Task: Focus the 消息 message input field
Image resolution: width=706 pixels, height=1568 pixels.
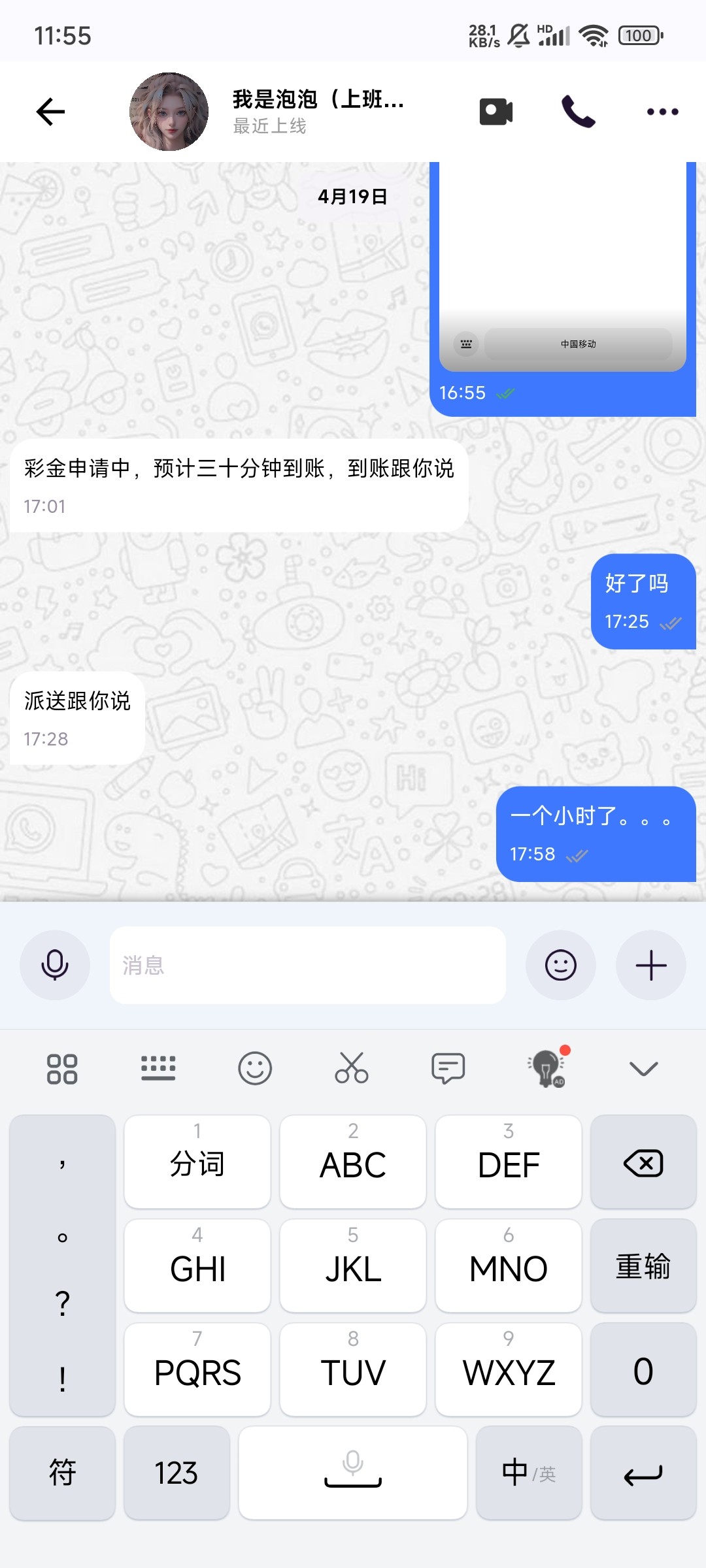Action: [x=307, y=965]
